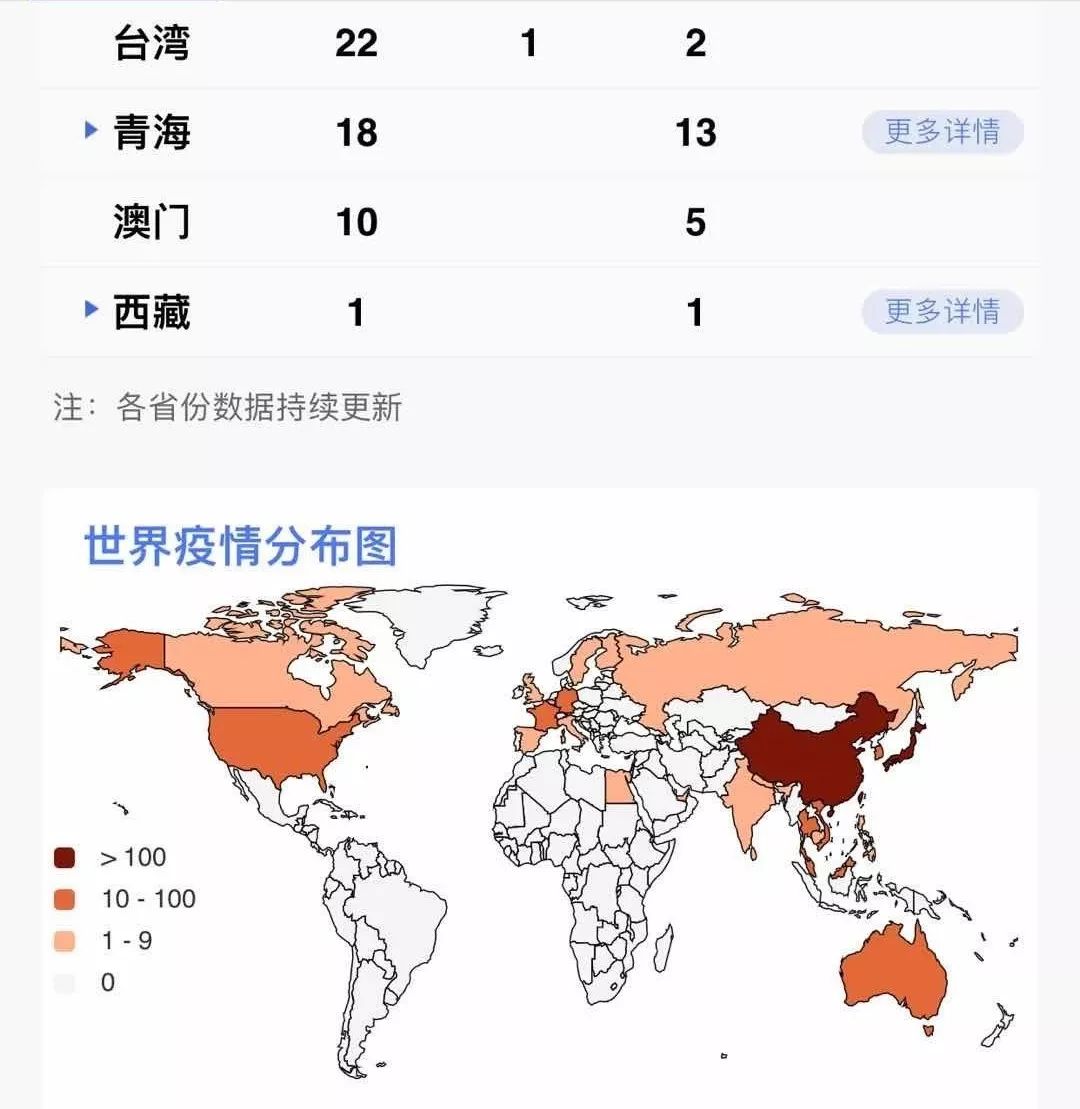Open 更多详情 for 青海
1080x1109 pixels.
click(942, 132)
